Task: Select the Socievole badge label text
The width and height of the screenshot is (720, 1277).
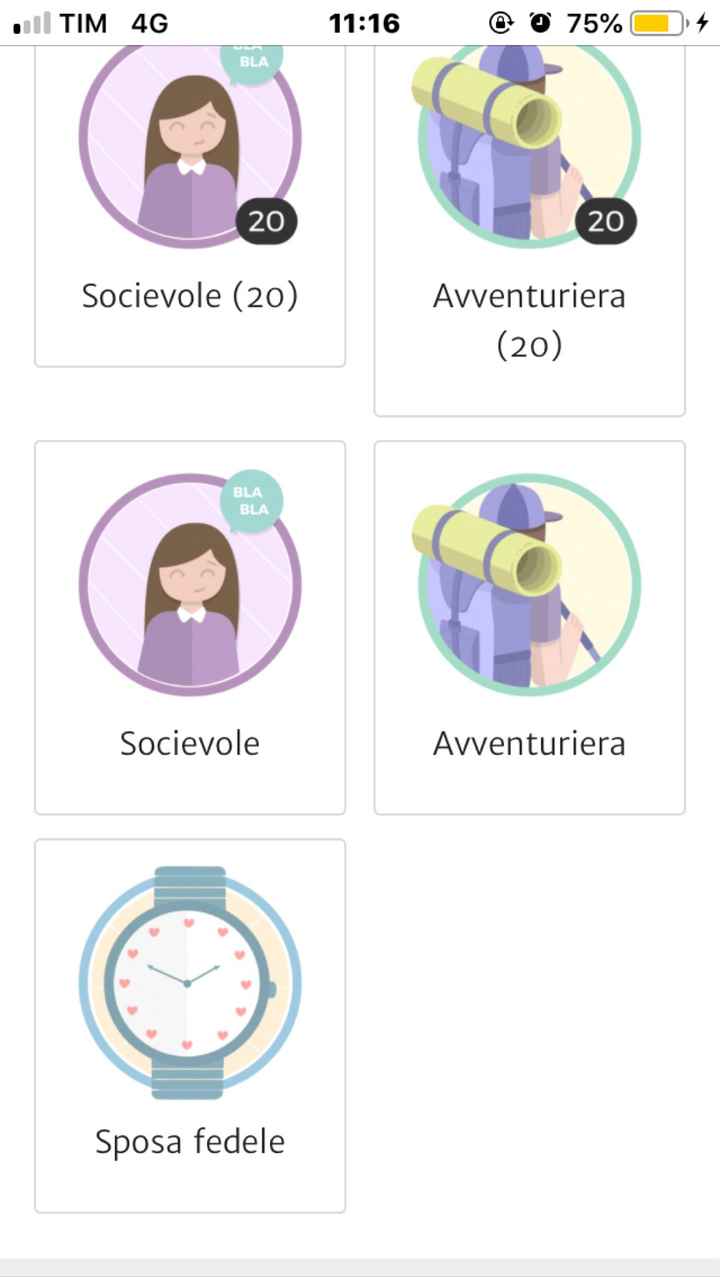Action: (189, 743)
